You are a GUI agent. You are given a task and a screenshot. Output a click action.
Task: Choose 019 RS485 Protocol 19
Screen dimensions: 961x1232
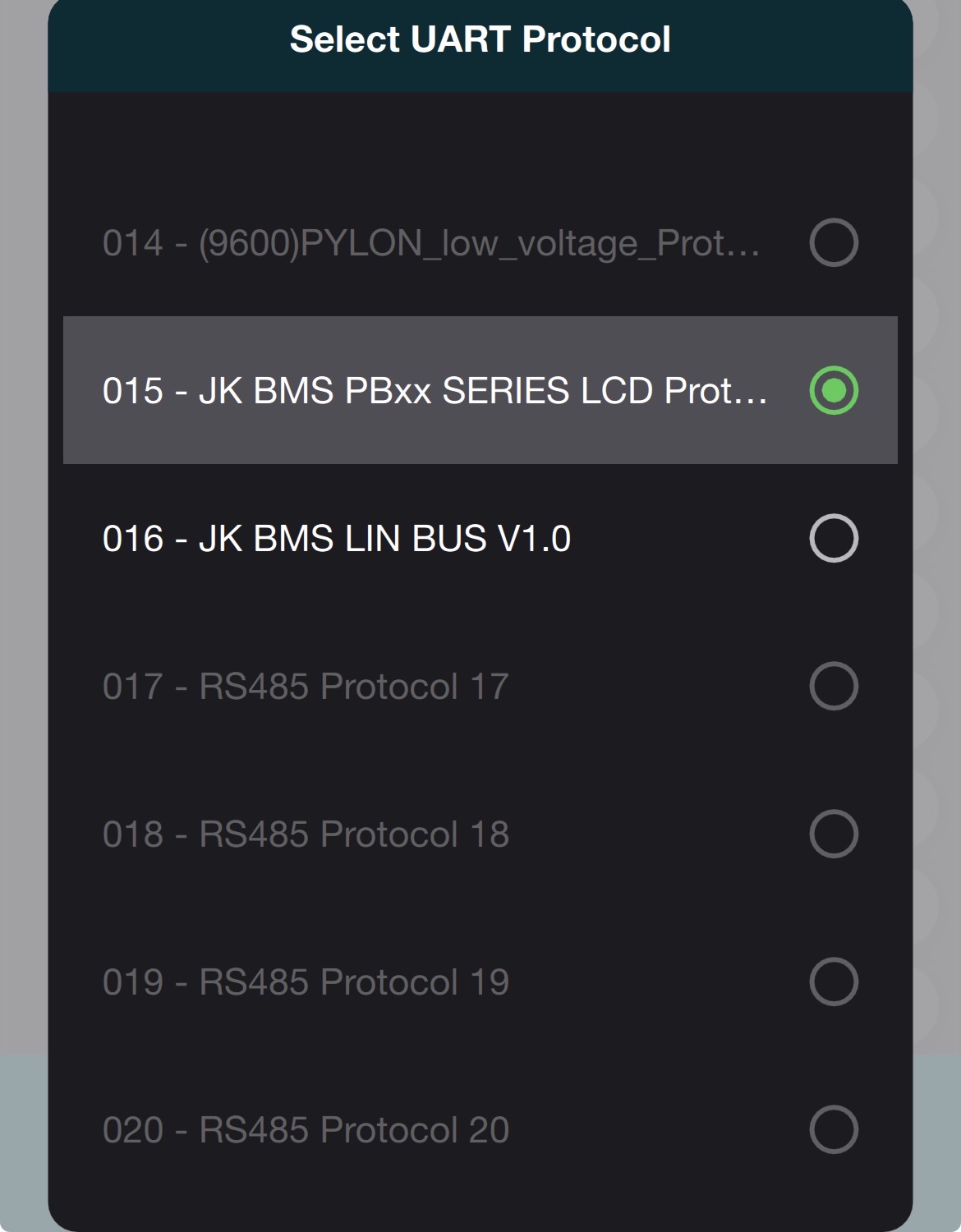(x=833, y=981)
